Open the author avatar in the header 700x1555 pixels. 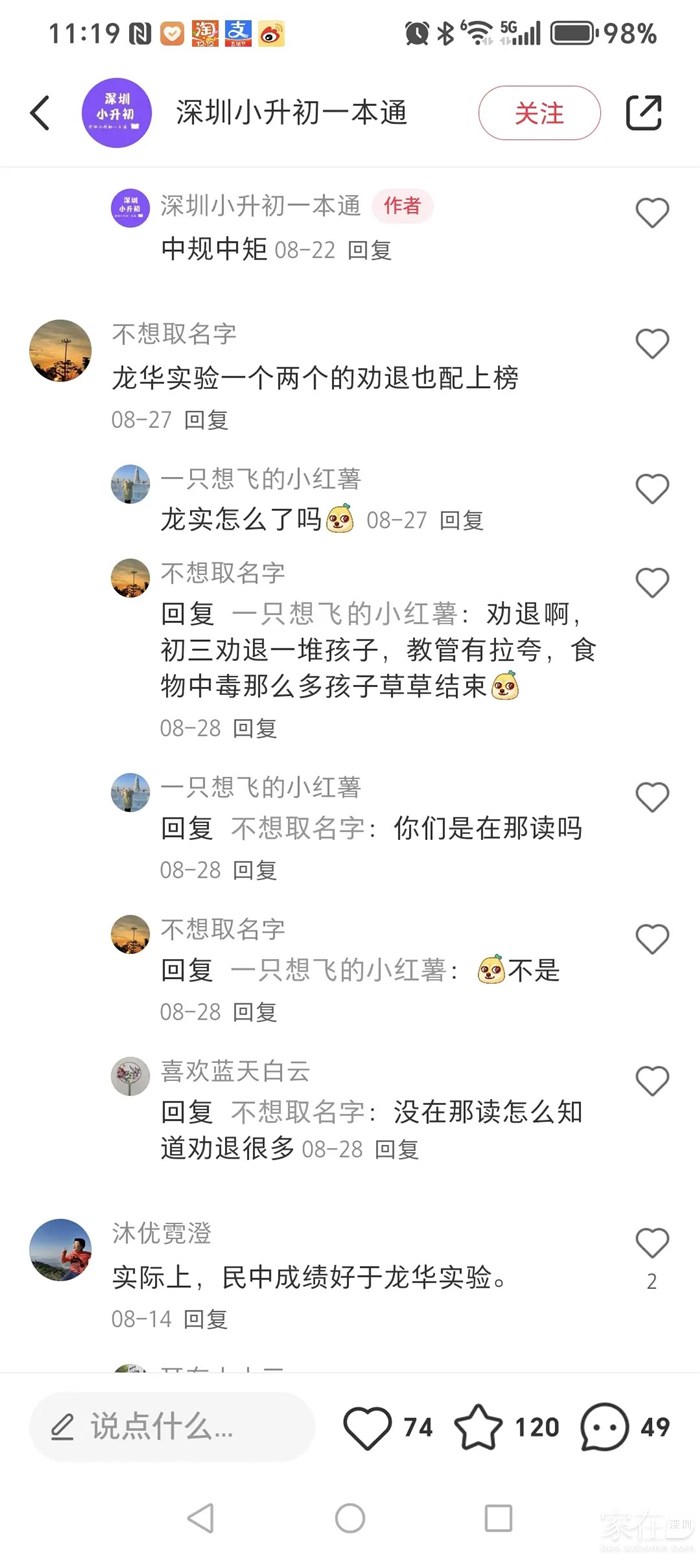(x=116, y=113)
